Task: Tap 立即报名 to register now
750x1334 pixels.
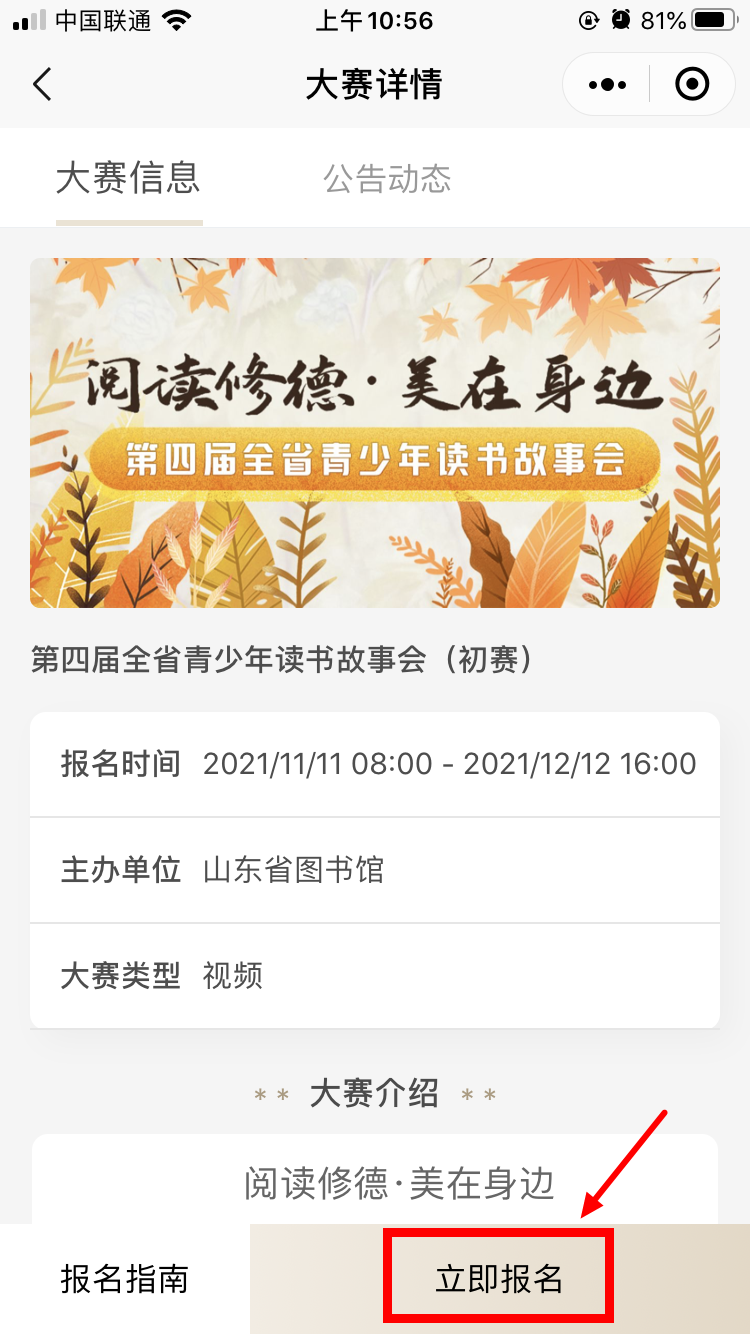Action: click(499, 1279)
